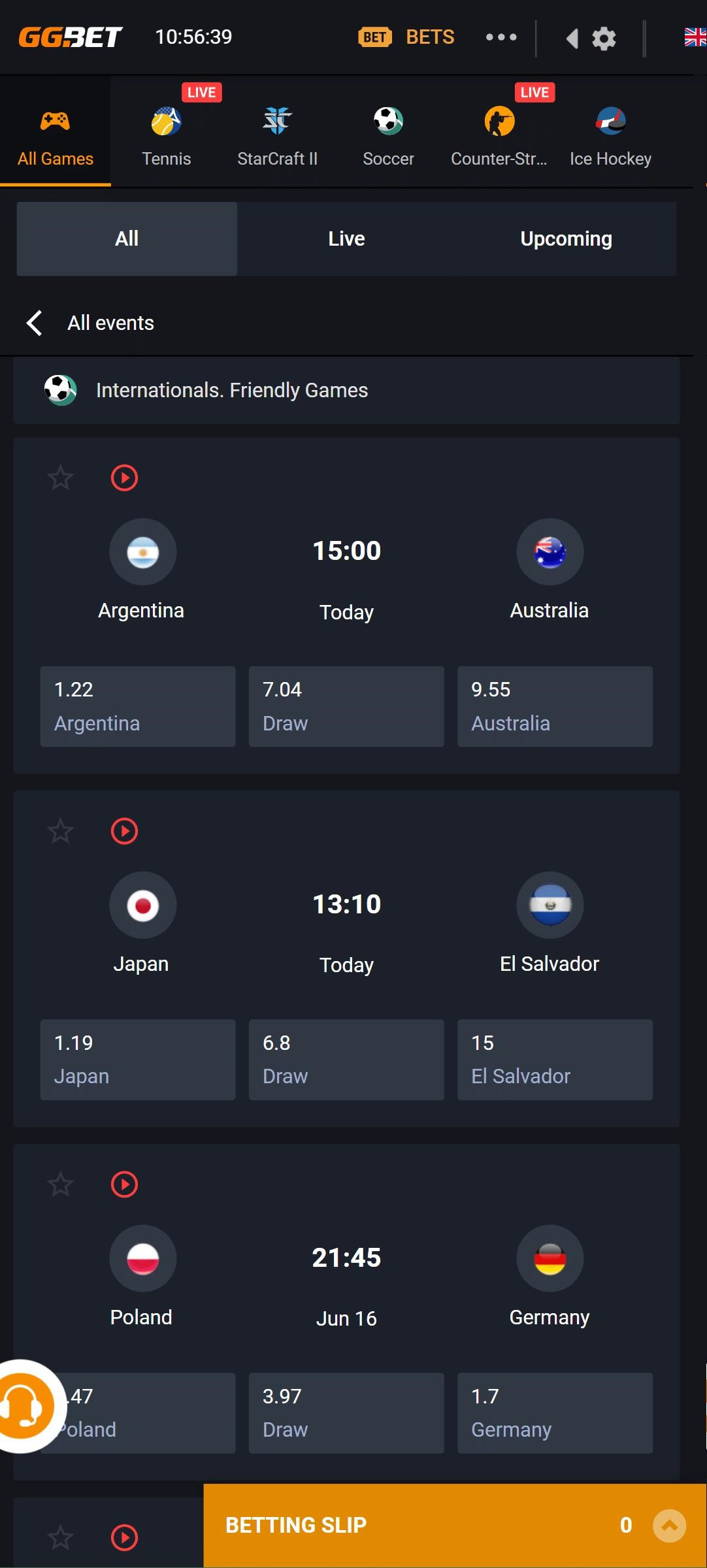Bet on Japan at 1.19
The image size is (707, 1568).
tap(138, 1060)
